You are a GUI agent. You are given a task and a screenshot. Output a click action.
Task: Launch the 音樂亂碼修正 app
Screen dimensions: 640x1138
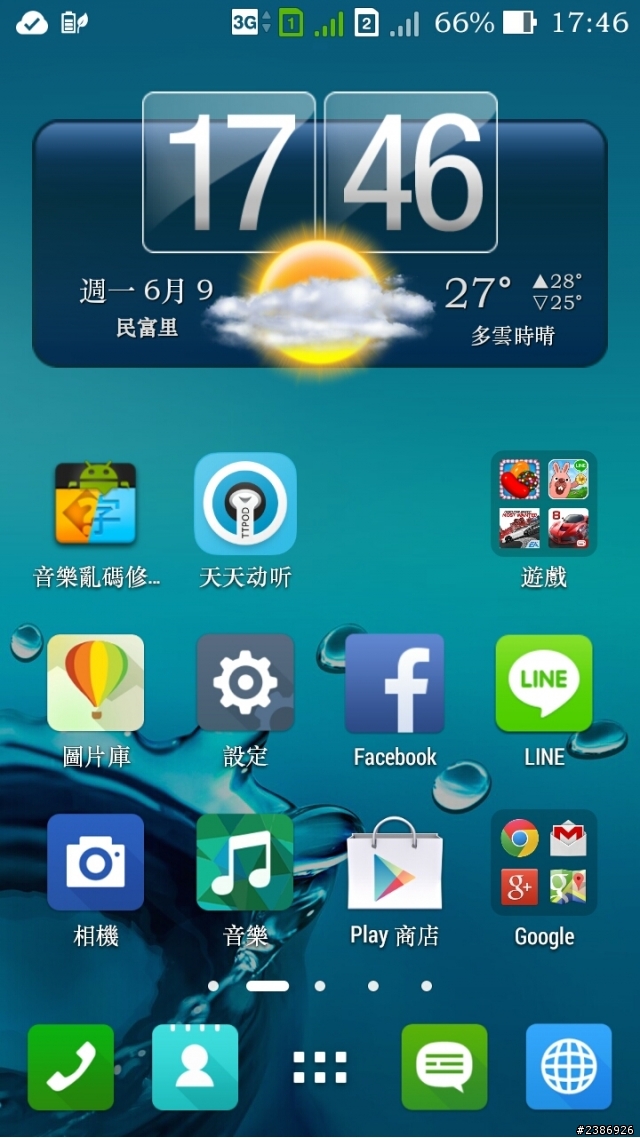[x=96, y=504]
